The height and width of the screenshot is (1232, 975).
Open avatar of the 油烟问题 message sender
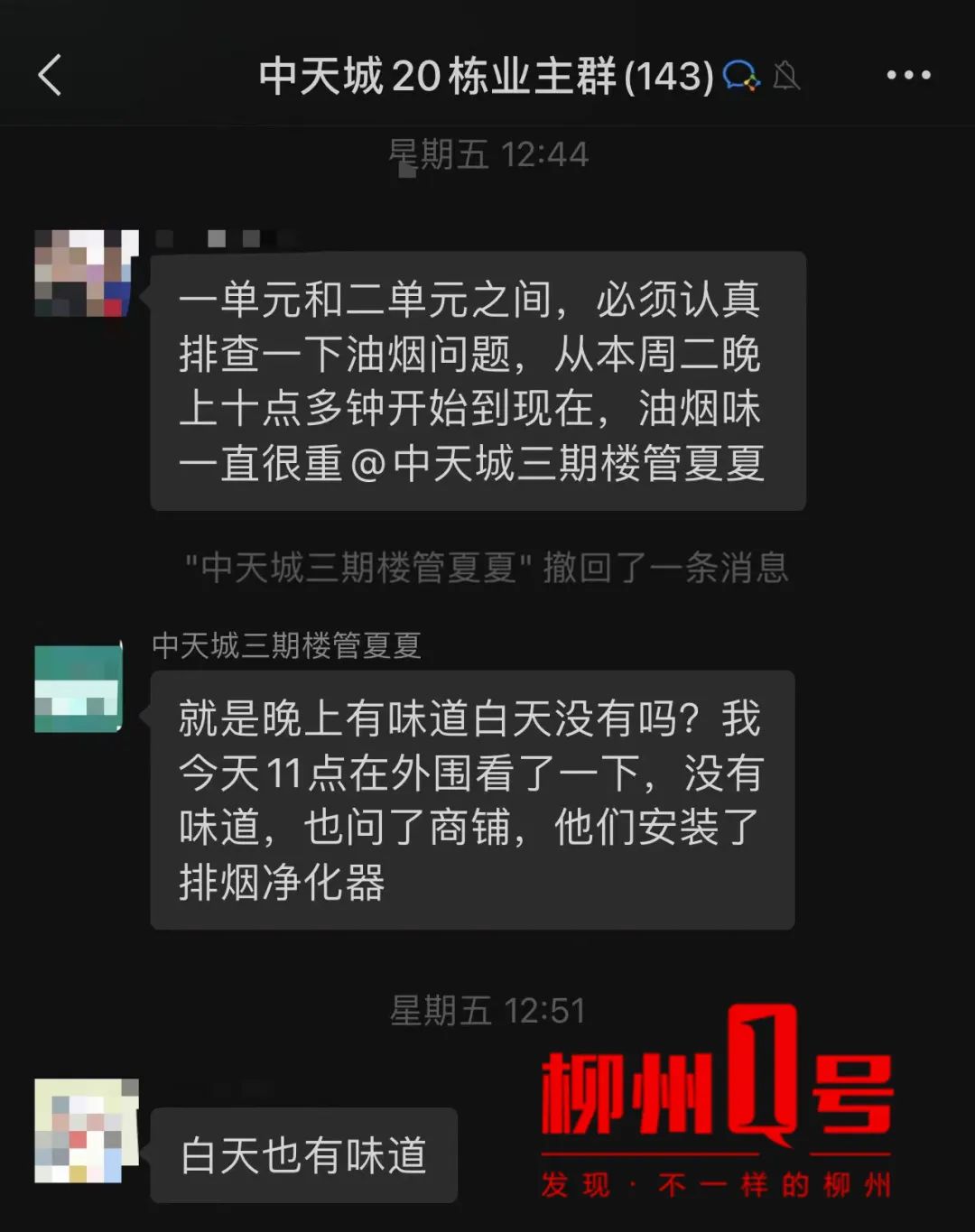85,273
